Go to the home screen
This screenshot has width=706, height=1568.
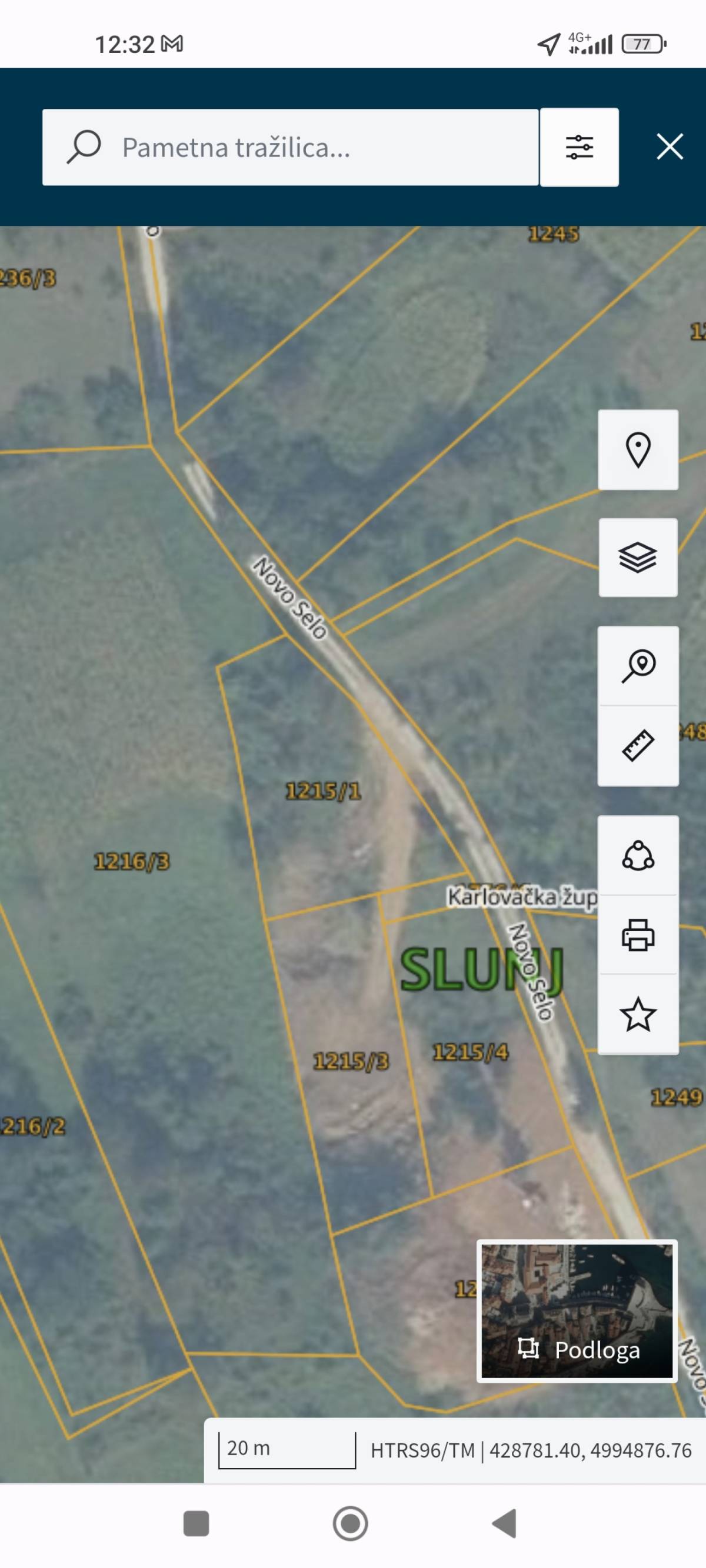(x=350, y=1523)
